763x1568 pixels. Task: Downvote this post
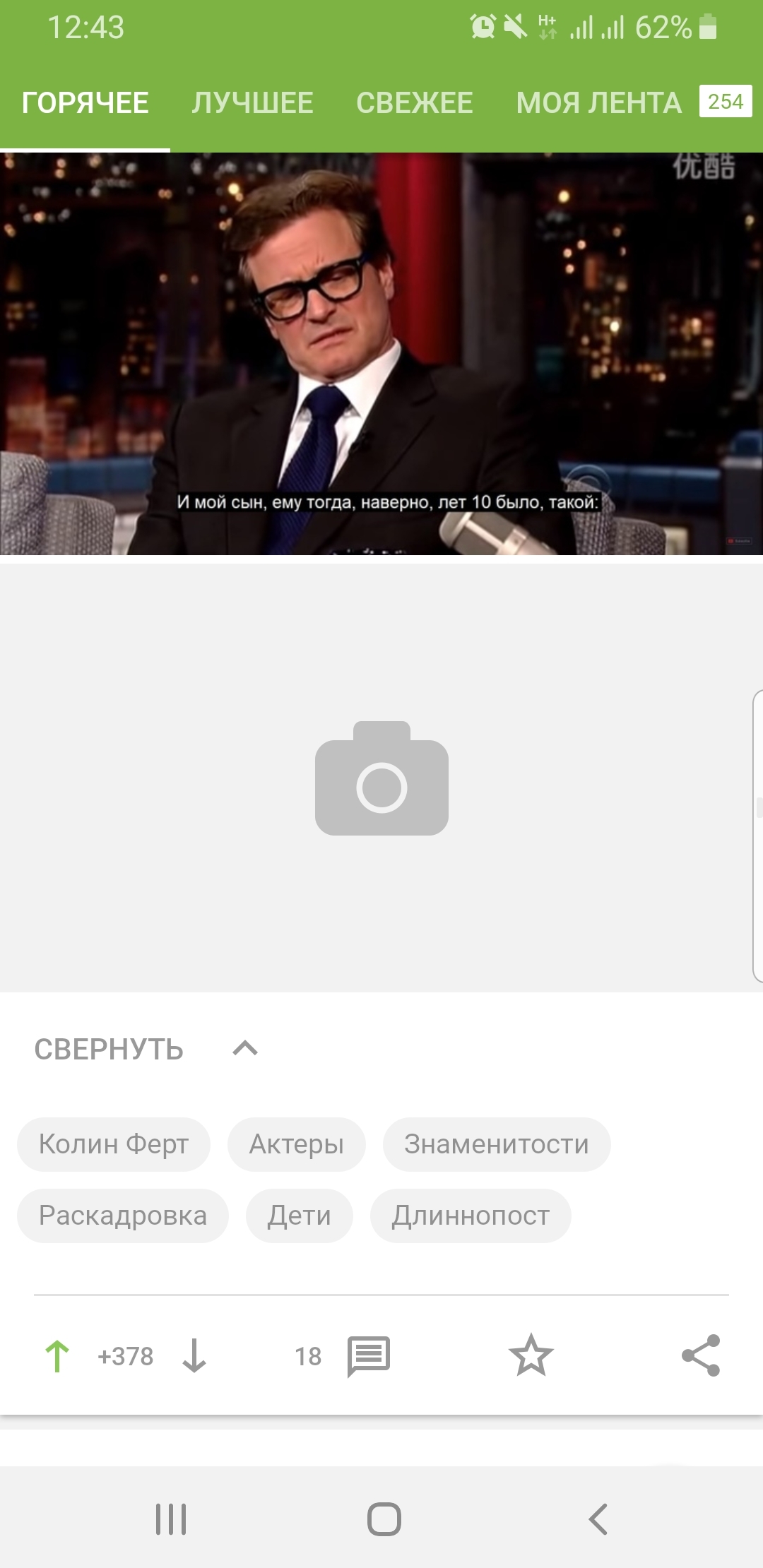pyautogui.click(x=194, y=1356)
